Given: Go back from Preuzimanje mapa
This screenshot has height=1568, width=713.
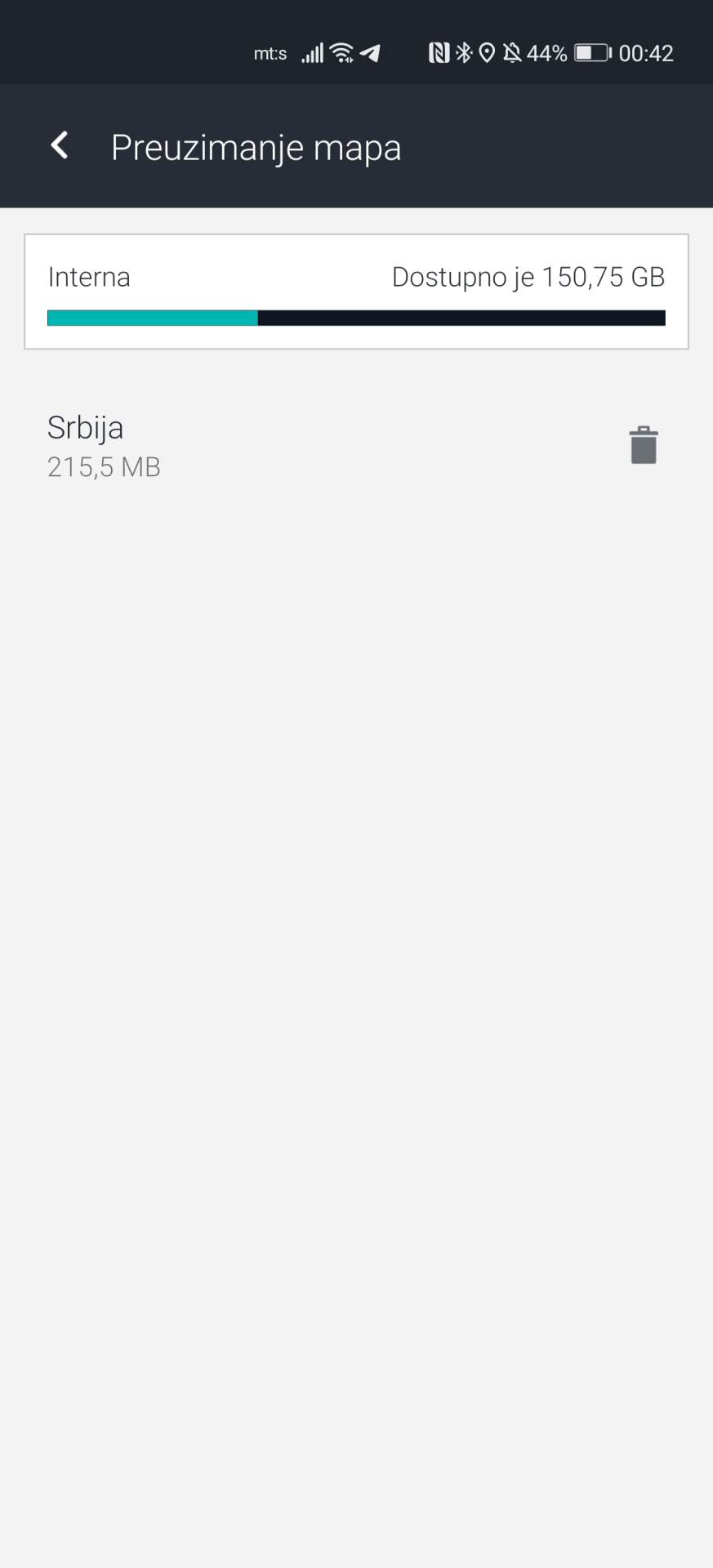Looking at the screenshot, I should coord(59,146).
